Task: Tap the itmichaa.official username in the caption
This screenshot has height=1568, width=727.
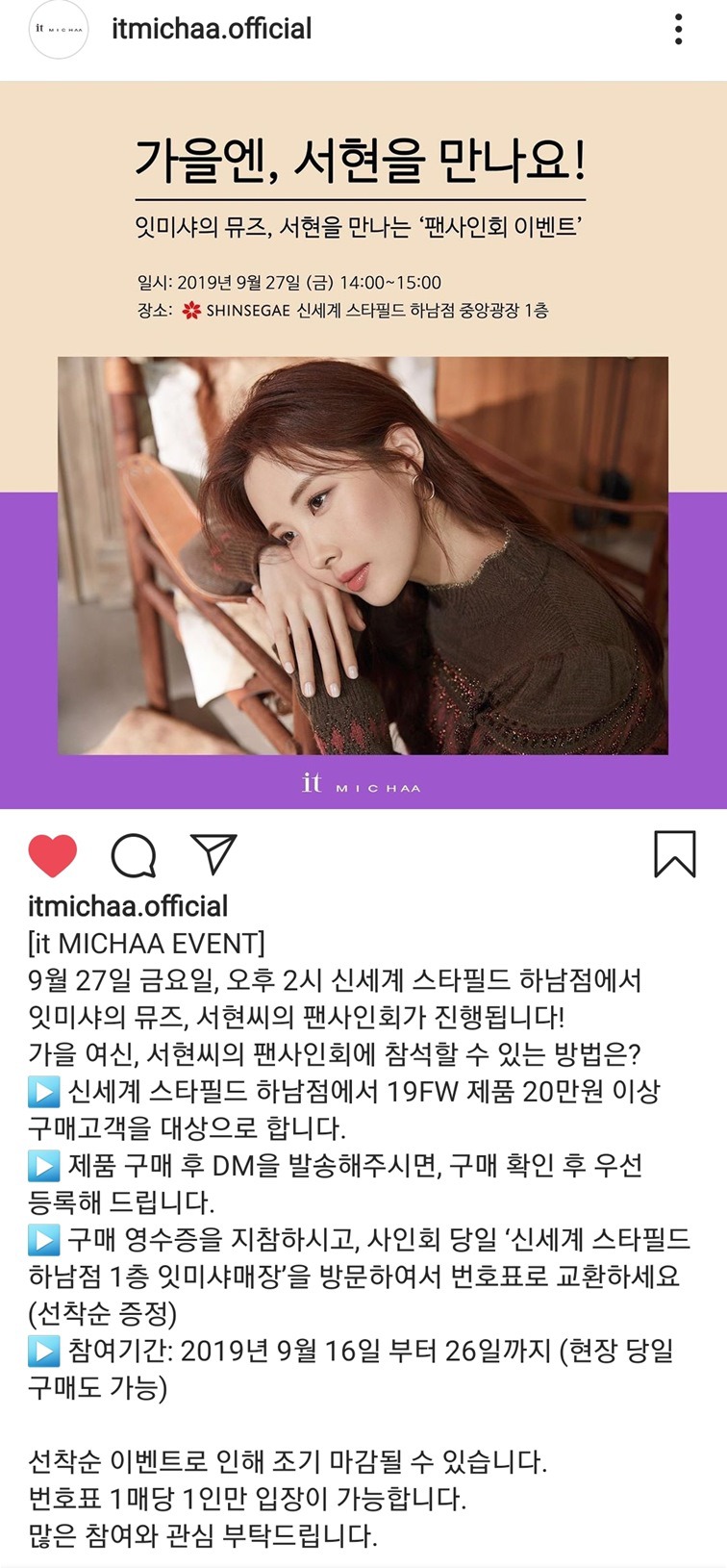Action: click(128, 906)
